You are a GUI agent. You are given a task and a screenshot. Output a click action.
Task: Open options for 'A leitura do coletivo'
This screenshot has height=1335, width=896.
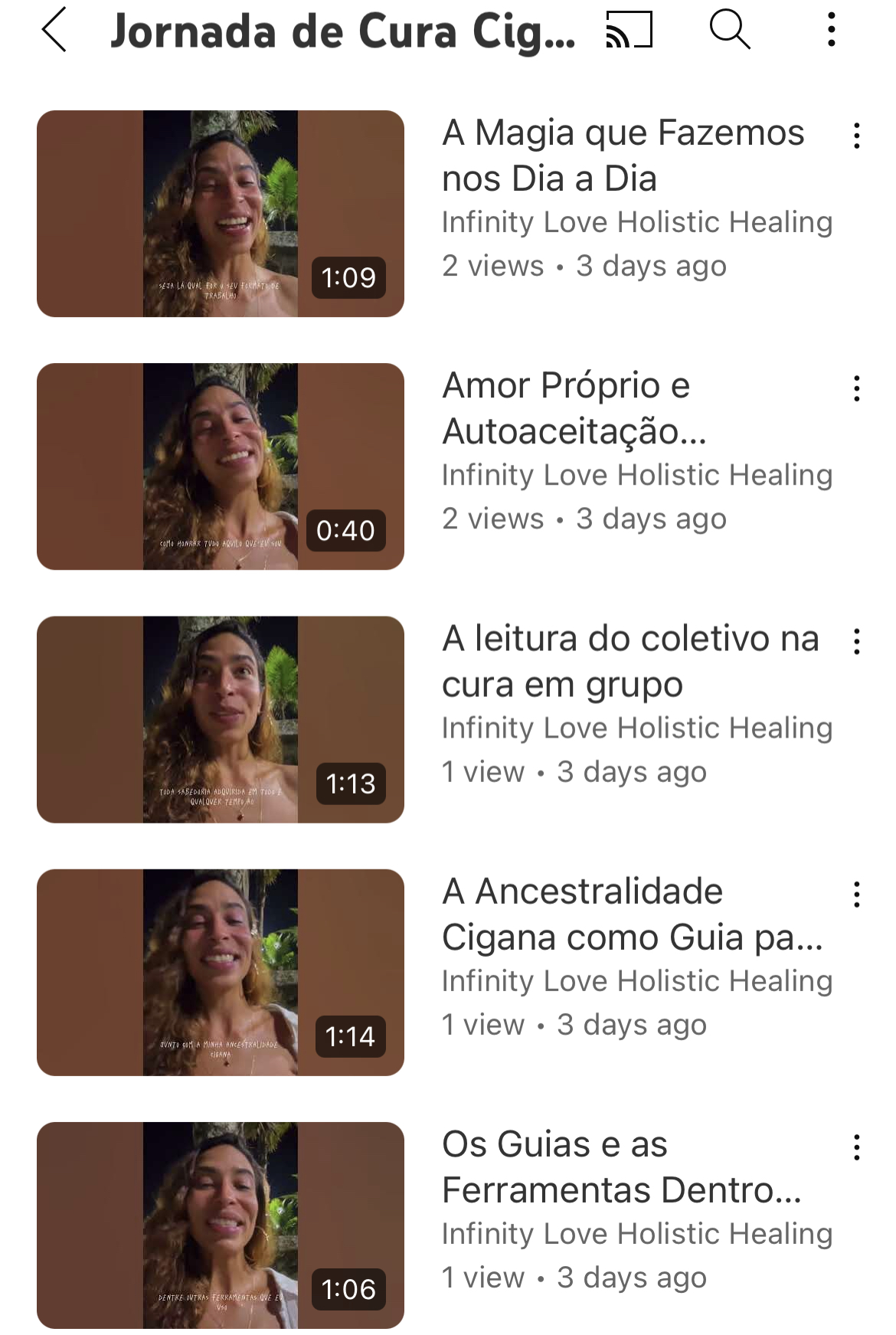(x=856, y=642)
